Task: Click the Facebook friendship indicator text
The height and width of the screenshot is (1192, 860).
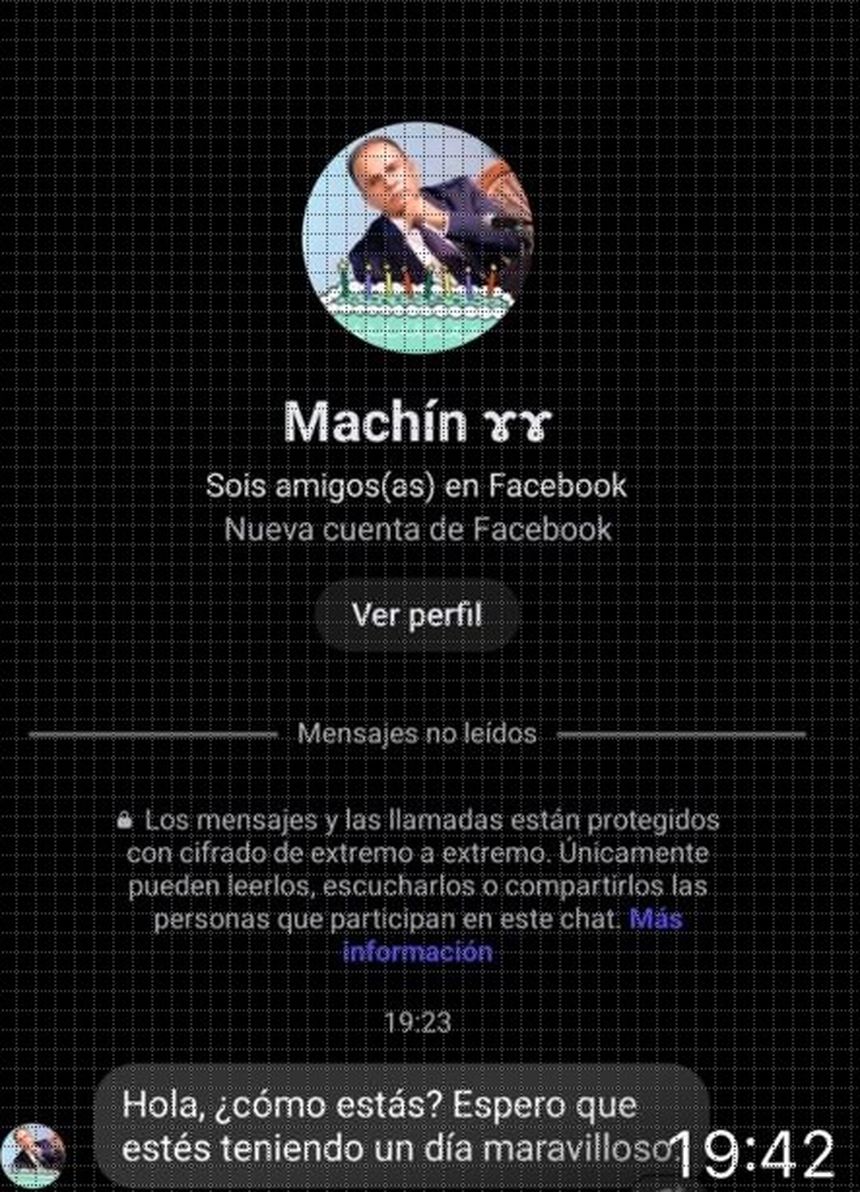Action: 415,485
